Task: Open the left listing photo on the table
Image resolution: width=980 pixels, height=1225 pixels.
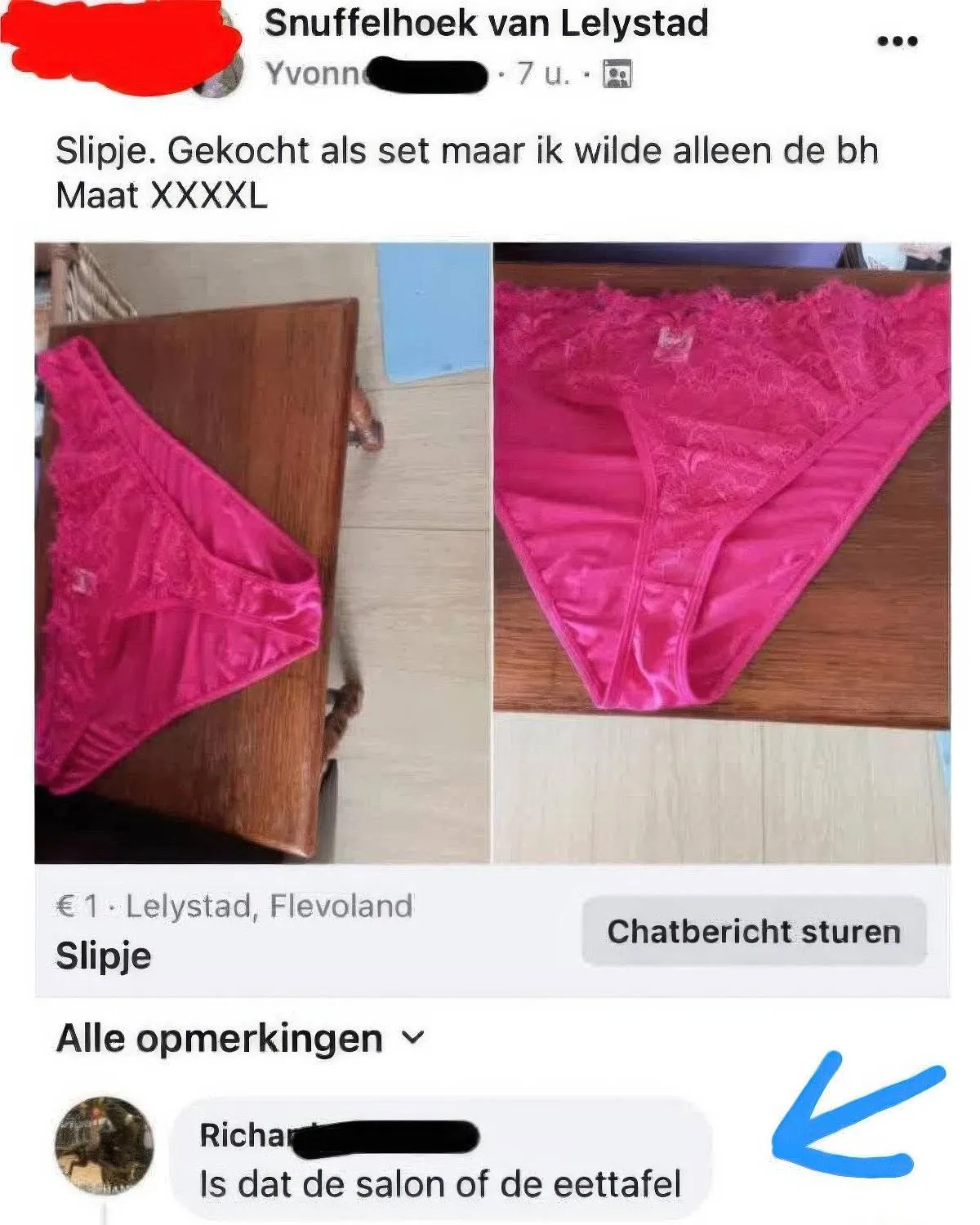Action: point(262,553)
